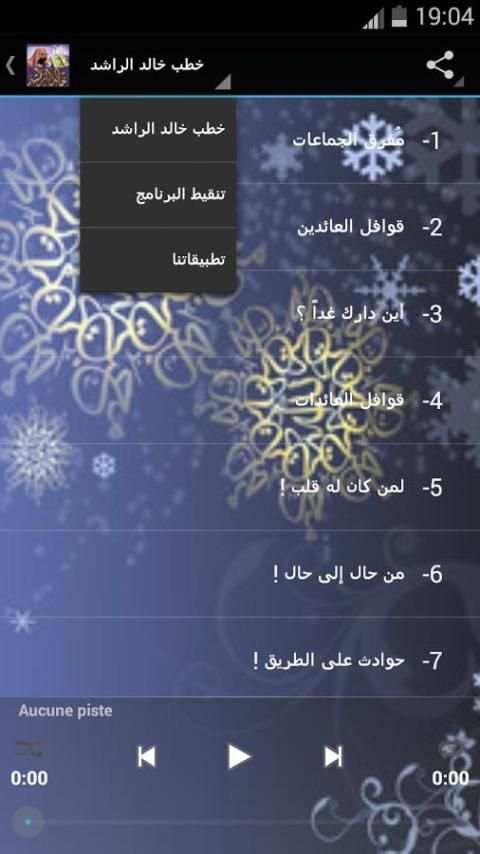This screenshot has height=854, width=480.
Task: Collapse the خطب خالد الراشد title dropdown
Action: coord(157,65)
